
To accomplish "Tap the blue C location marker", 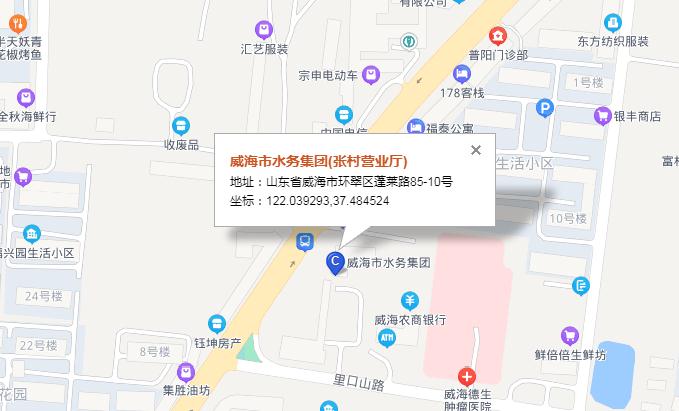I will point(336,262).
